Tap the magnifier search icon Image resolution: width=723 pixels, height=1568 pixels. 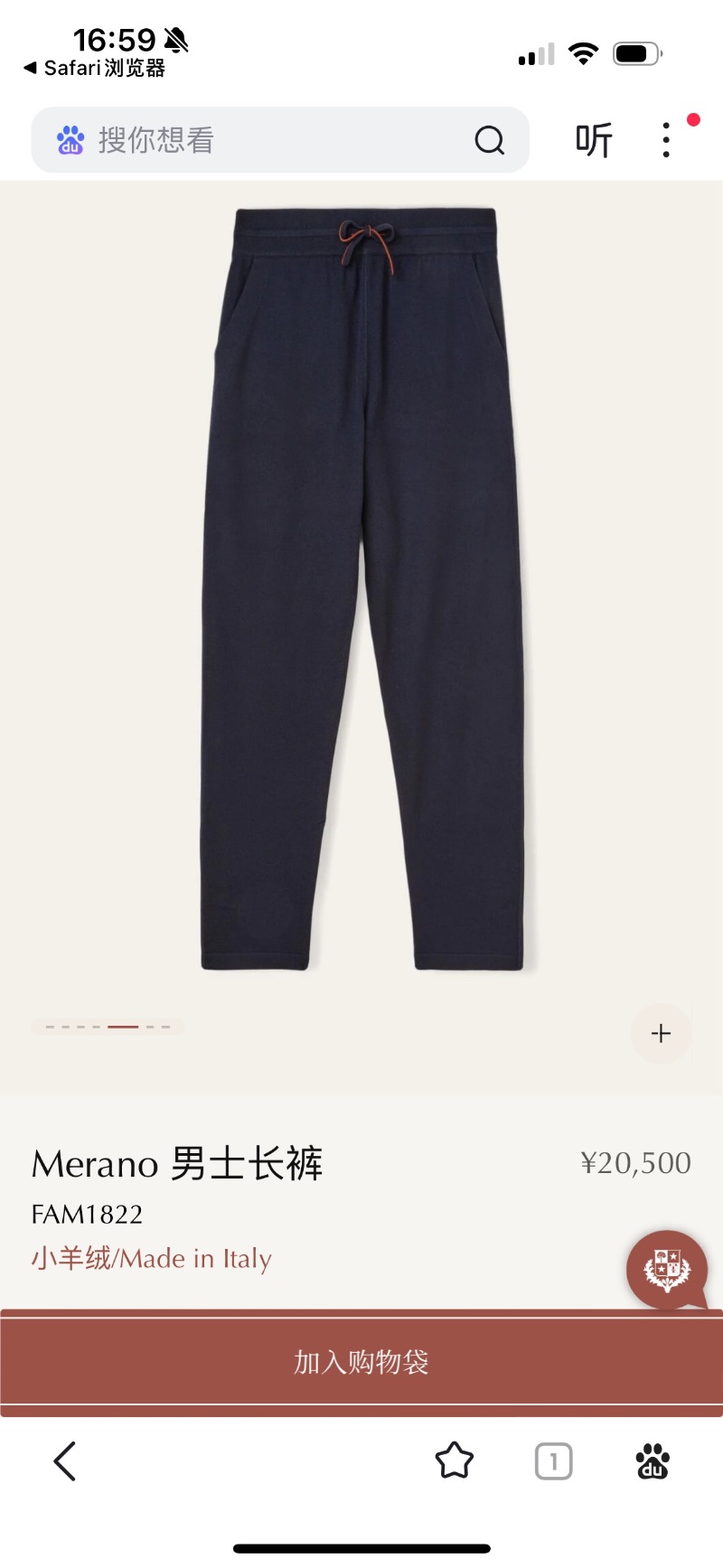(x=489, y=140)
